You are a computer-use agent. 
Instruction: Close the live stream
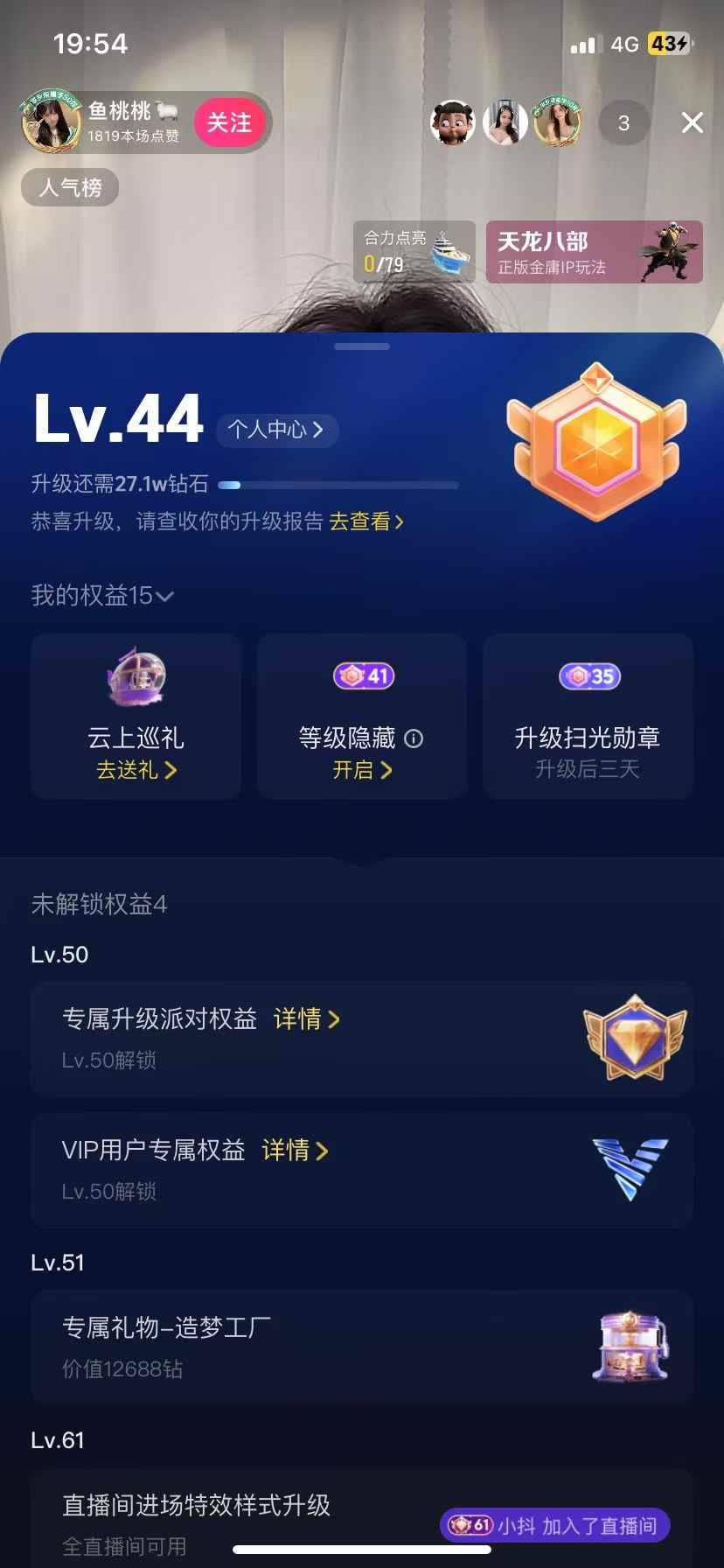pyautogui.click(x=692, y=122)
